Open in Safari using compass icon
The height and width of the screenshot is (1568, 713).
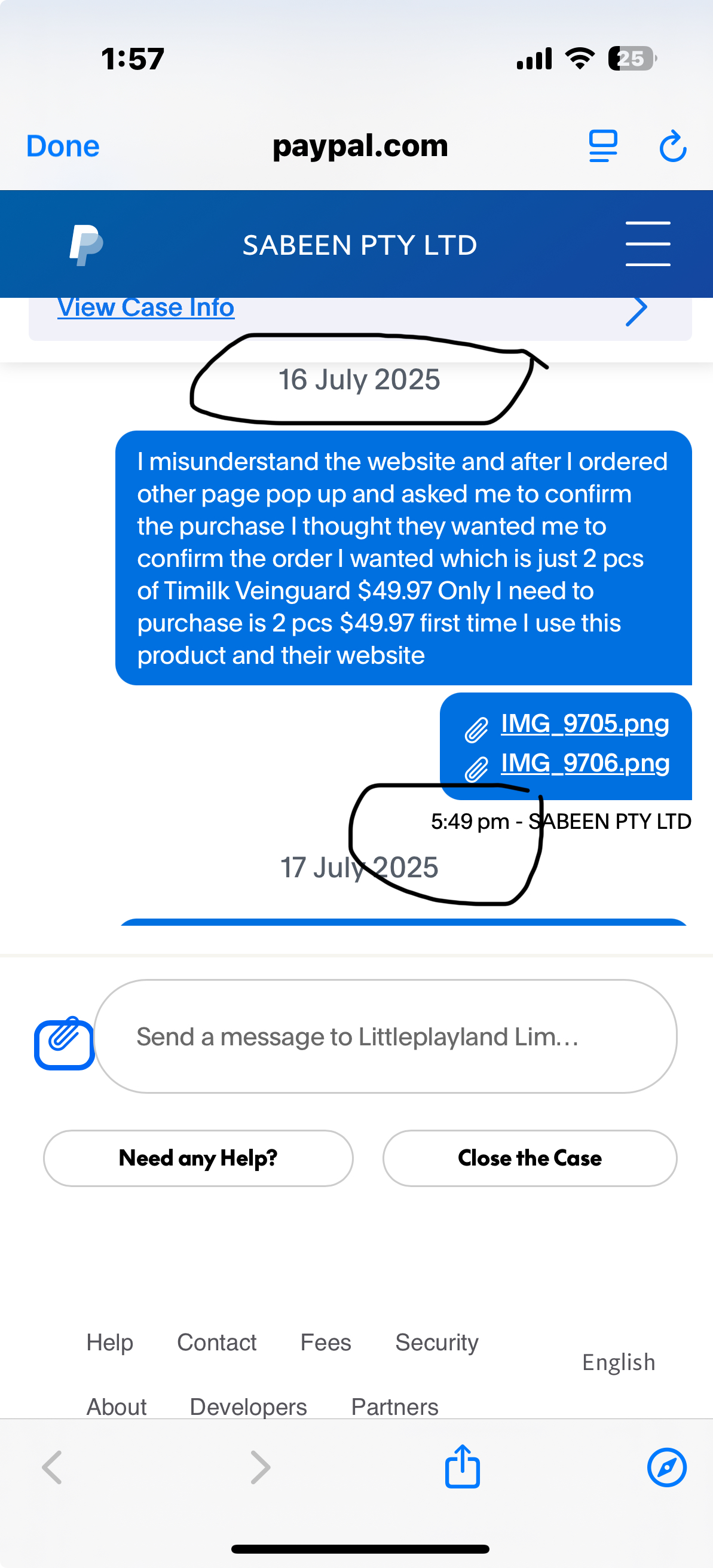[x=667, y=1467]
